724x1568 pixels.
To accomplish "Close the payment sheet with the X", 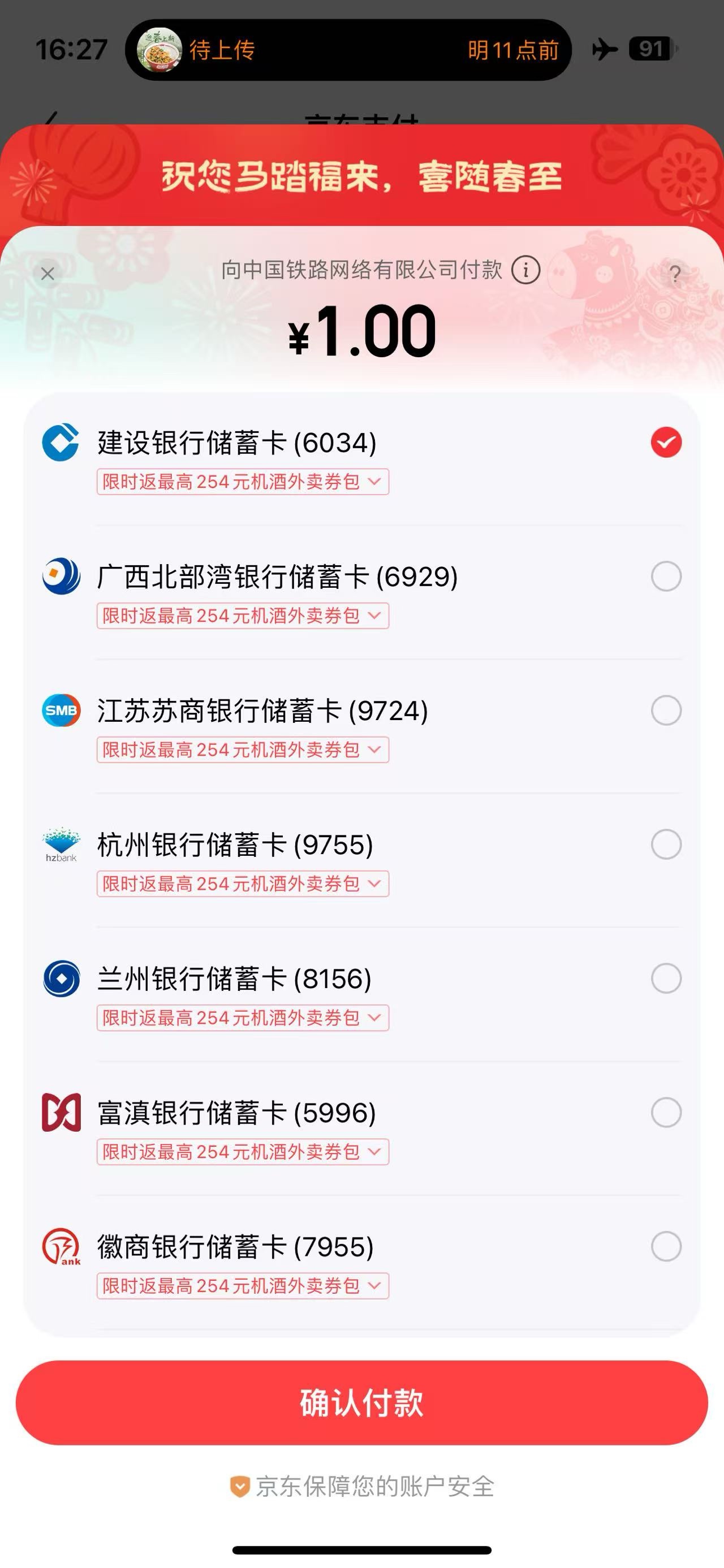I will (48, 274).
